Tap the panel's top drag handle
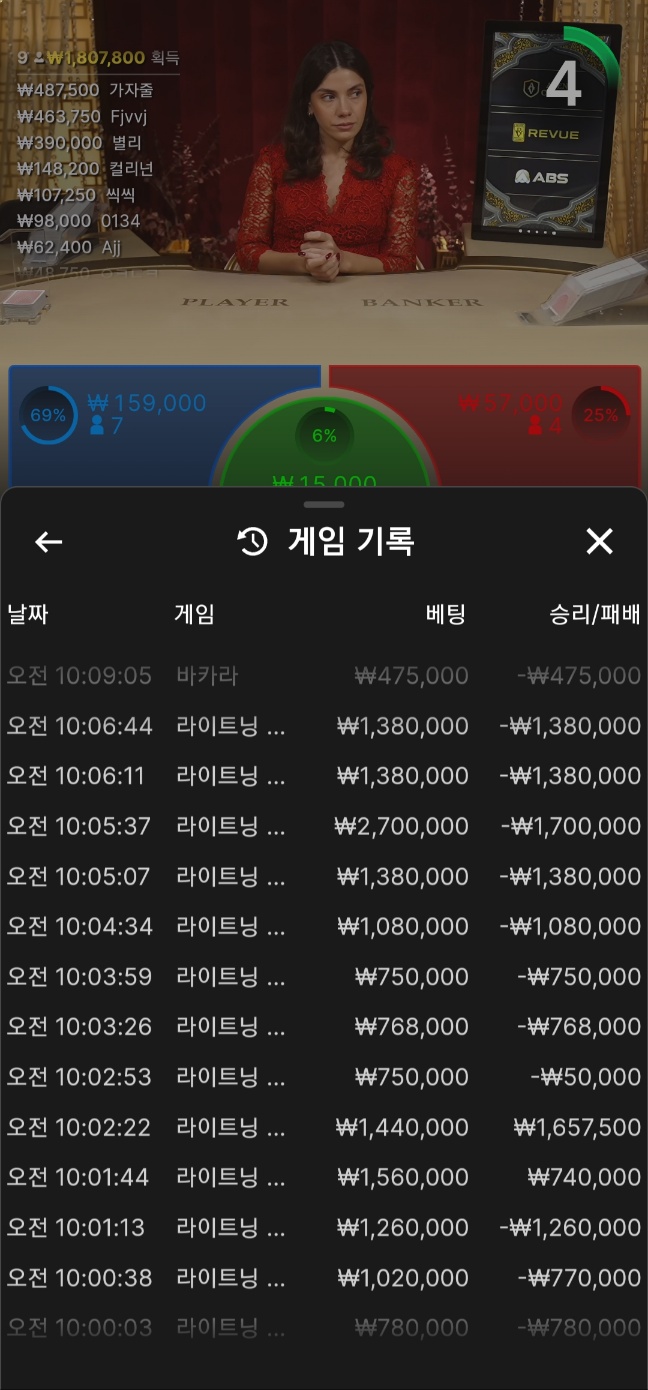648x1390 pixels. click(323, 505)
